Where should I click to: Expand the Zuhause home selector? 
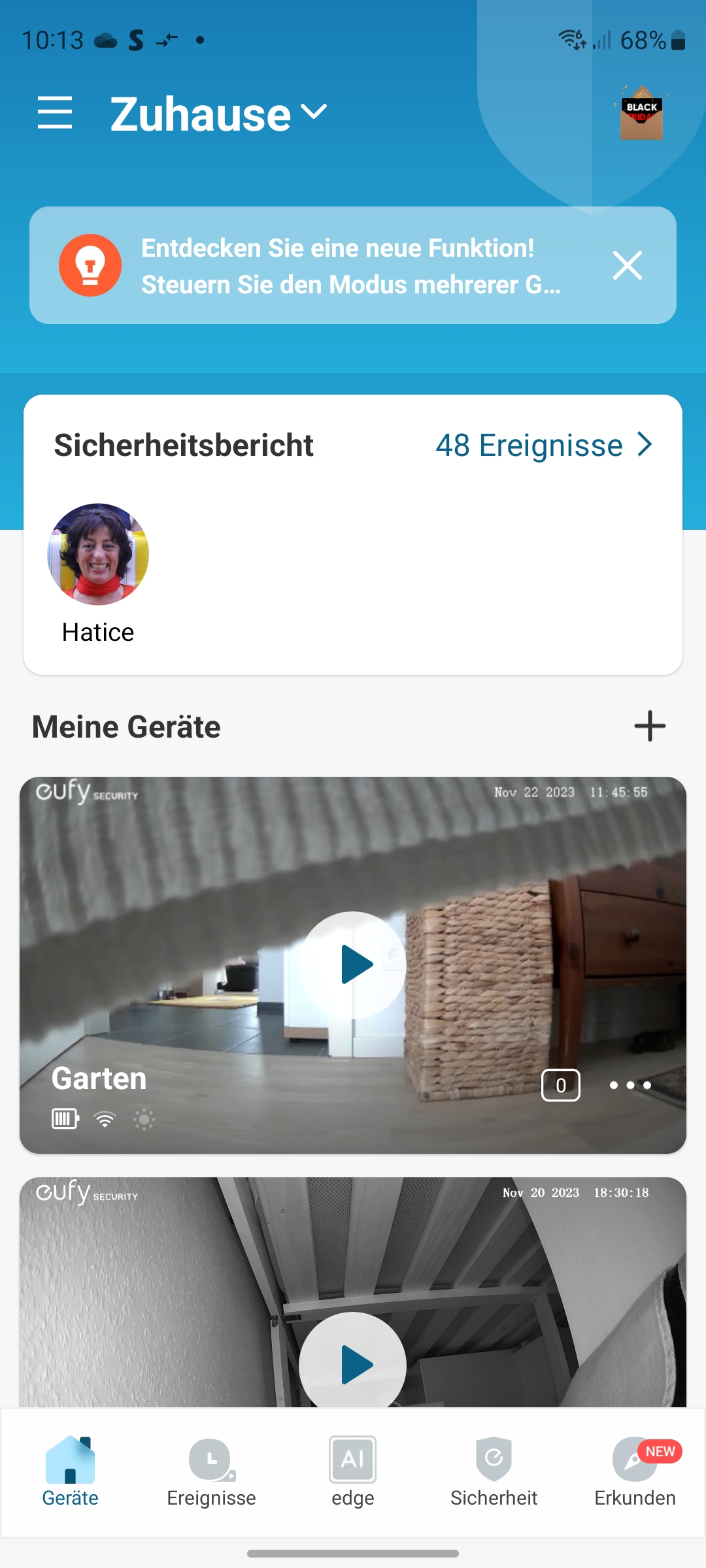(x=218, y=114)
